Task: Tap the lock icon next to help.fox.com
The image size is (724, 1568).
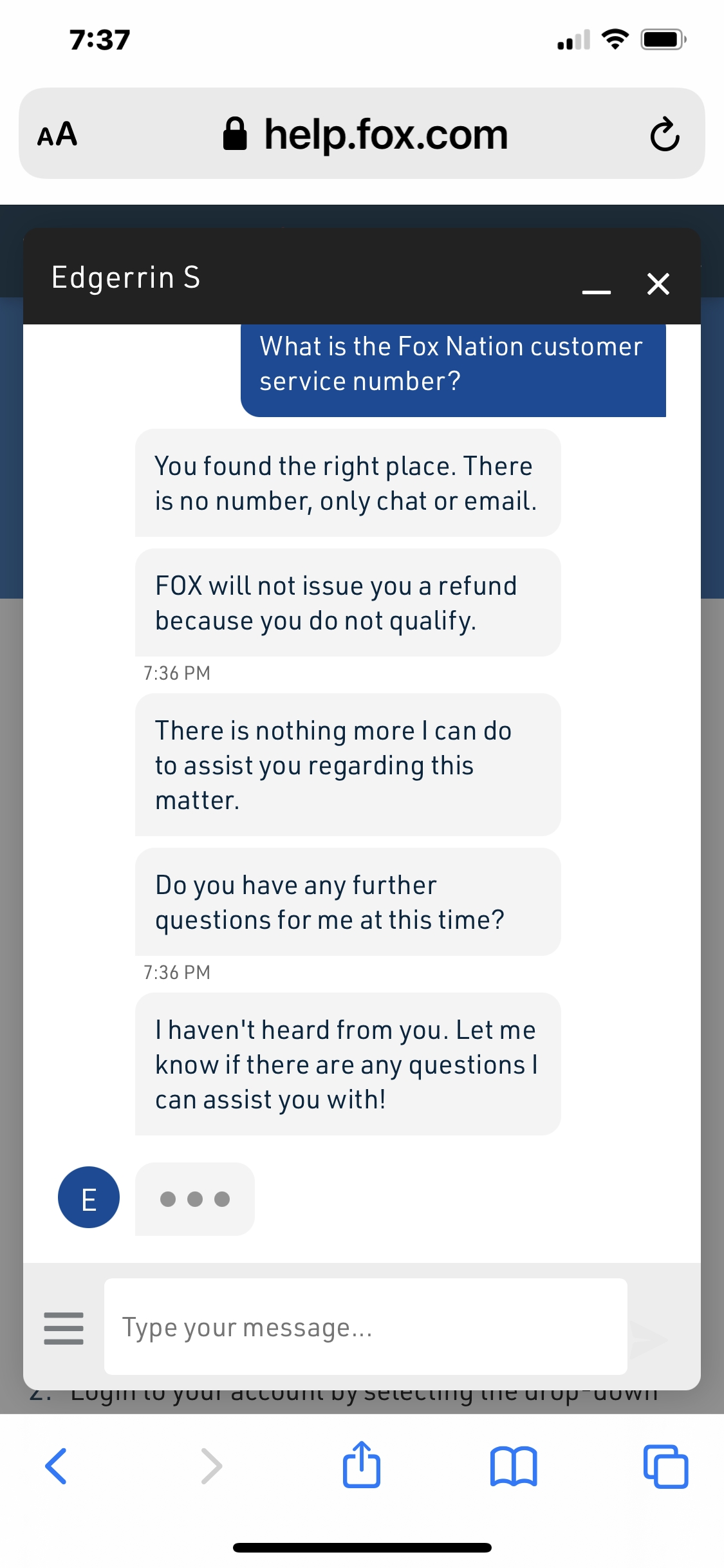Action: (x=236, y=133)
